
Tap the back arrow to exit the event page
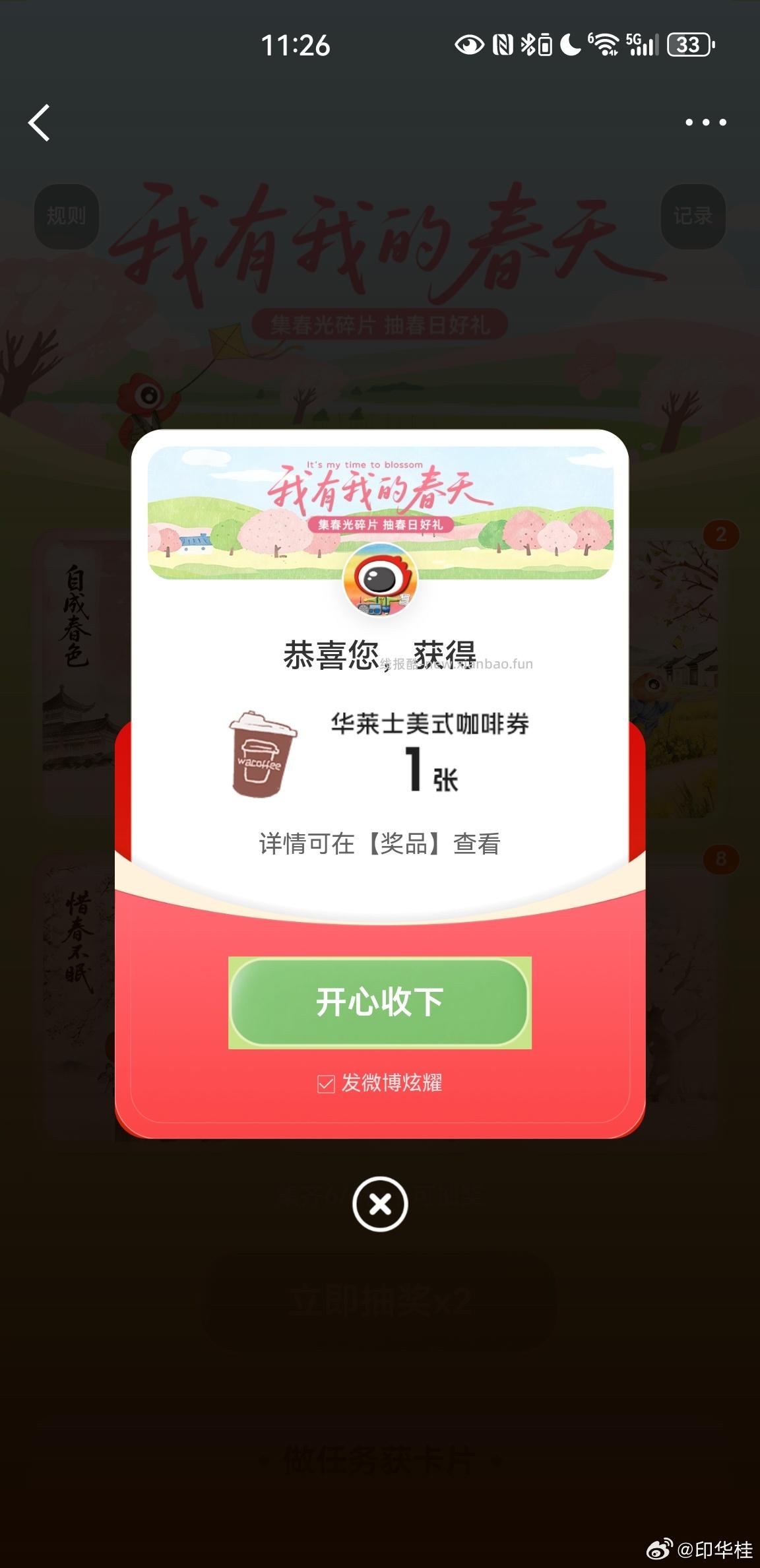(40, 122)
